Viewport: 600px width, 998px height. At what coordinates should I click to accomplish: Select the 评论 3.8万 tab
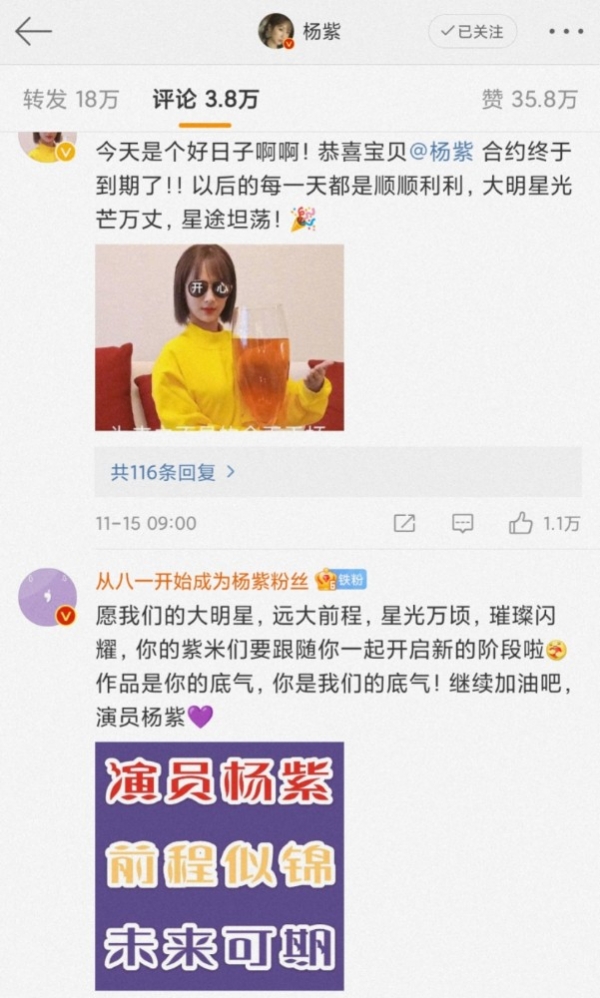tap(205, 98)
